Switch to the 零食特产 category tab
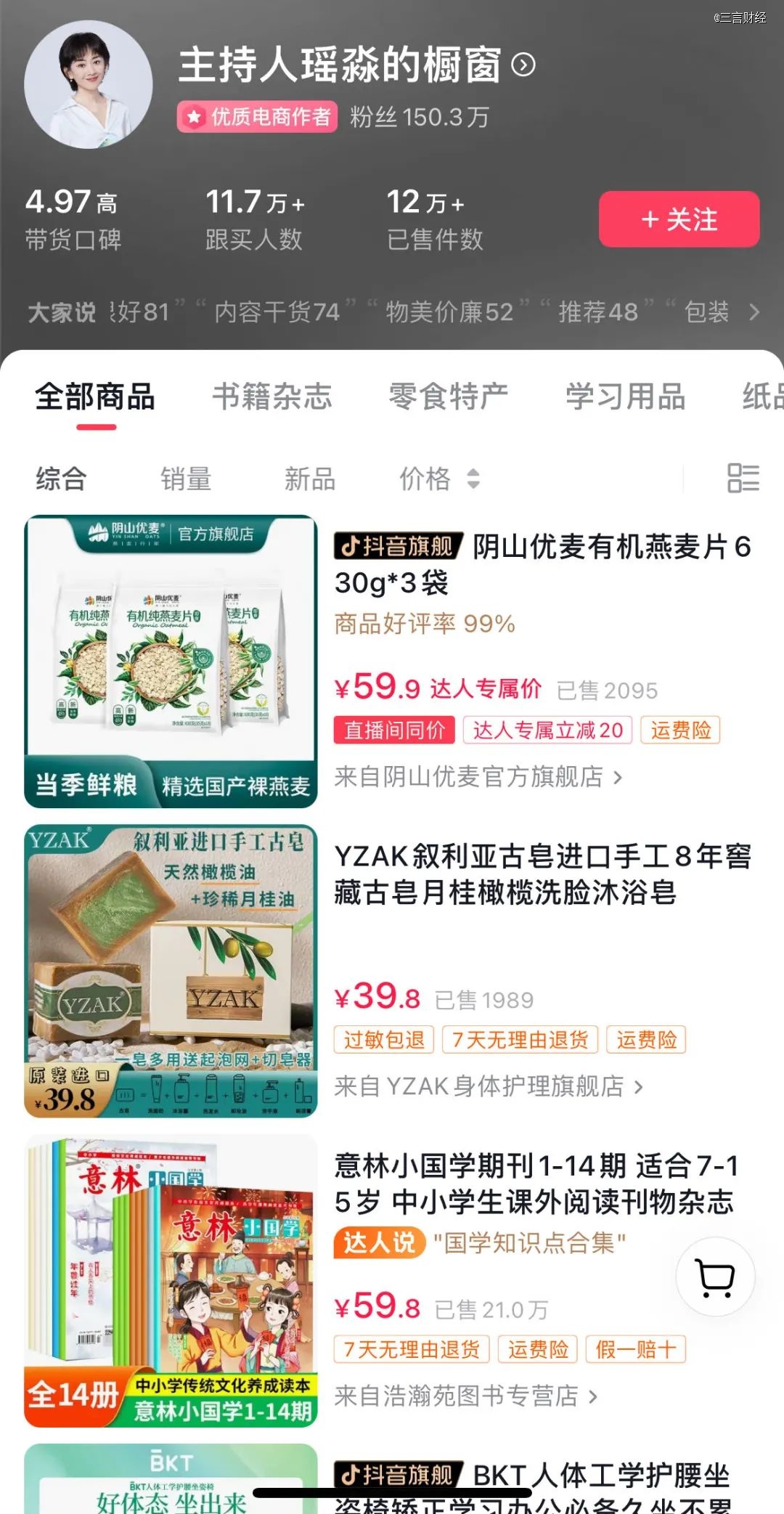 [x=448, y=397]
